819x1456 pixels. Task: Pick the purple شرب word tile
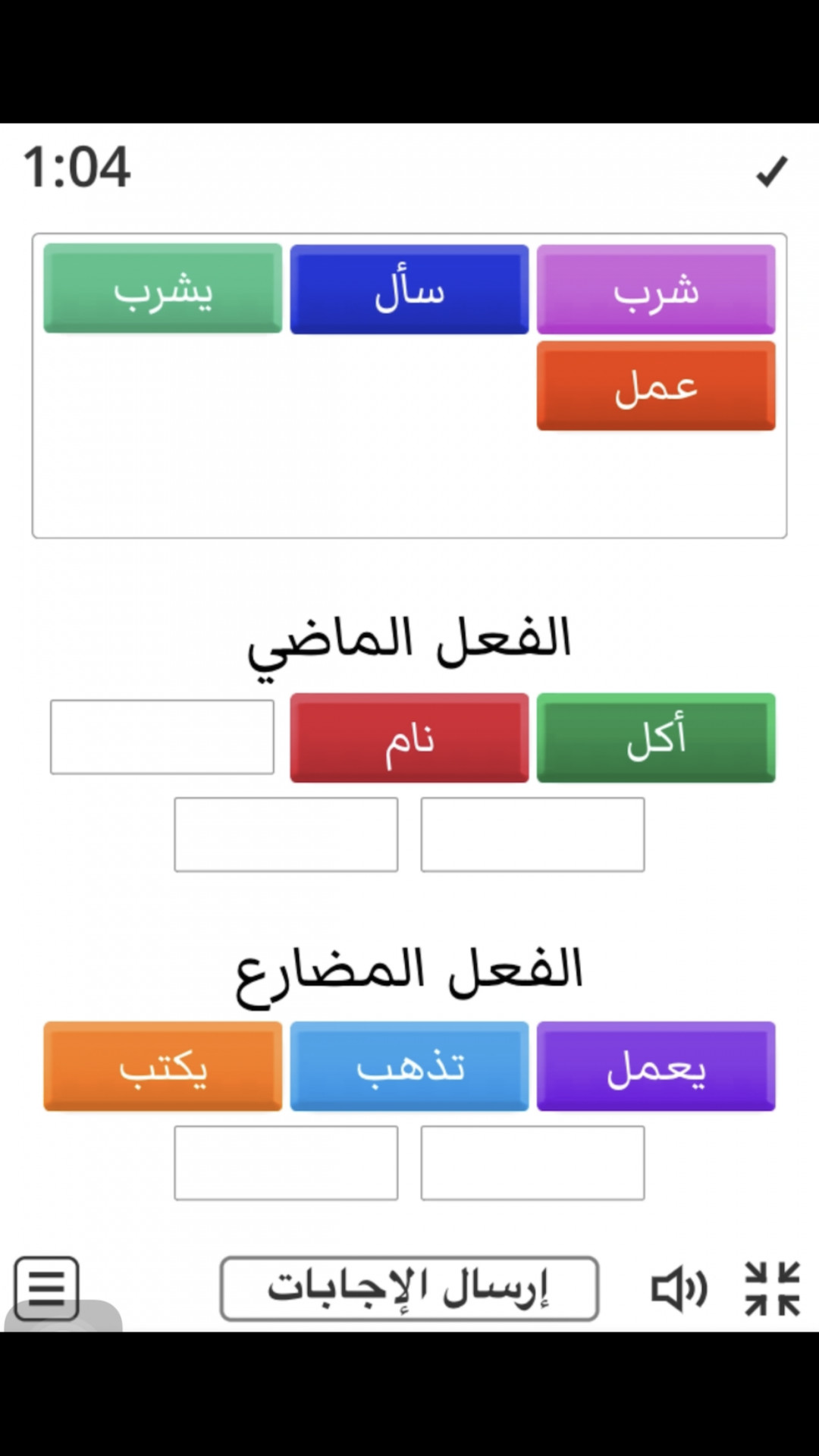click(x=656, y=289)
